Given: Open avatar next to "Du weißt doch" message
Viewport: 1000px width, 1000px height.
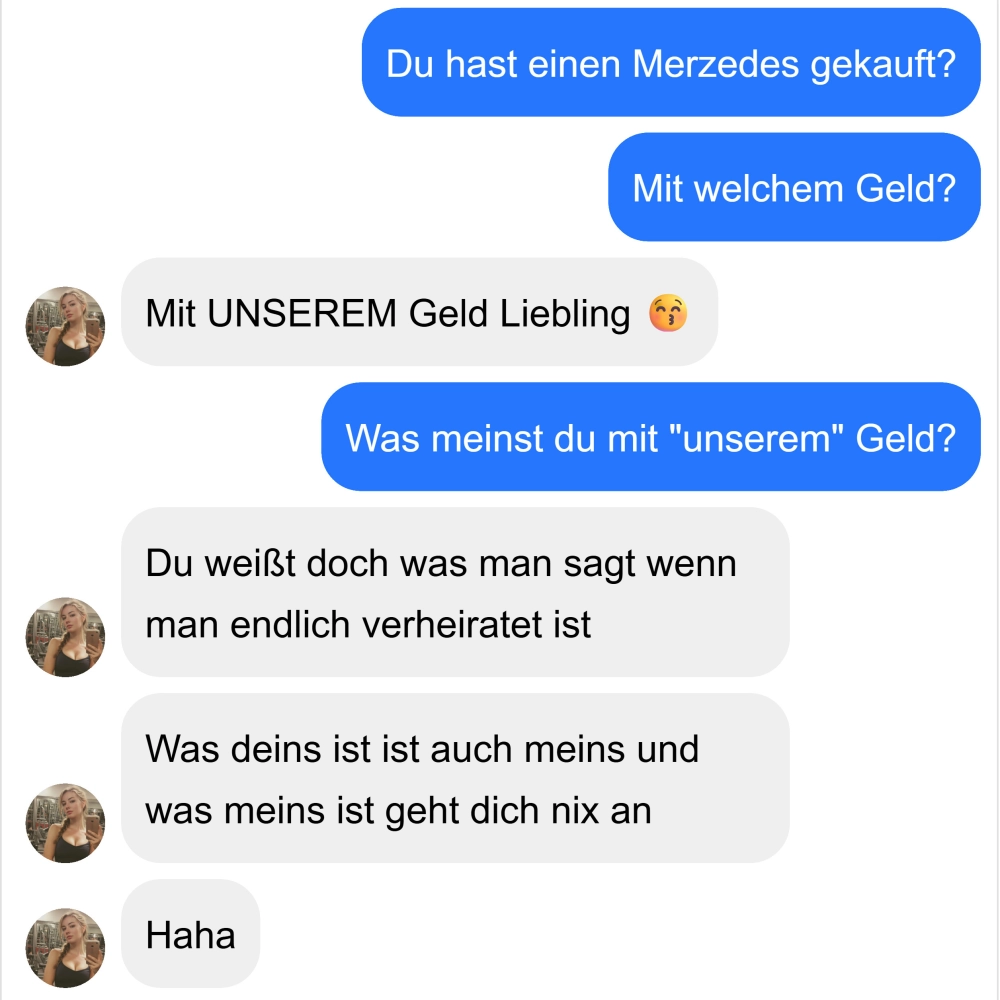Looking at the screenshot, I should (x=65, y=637).
